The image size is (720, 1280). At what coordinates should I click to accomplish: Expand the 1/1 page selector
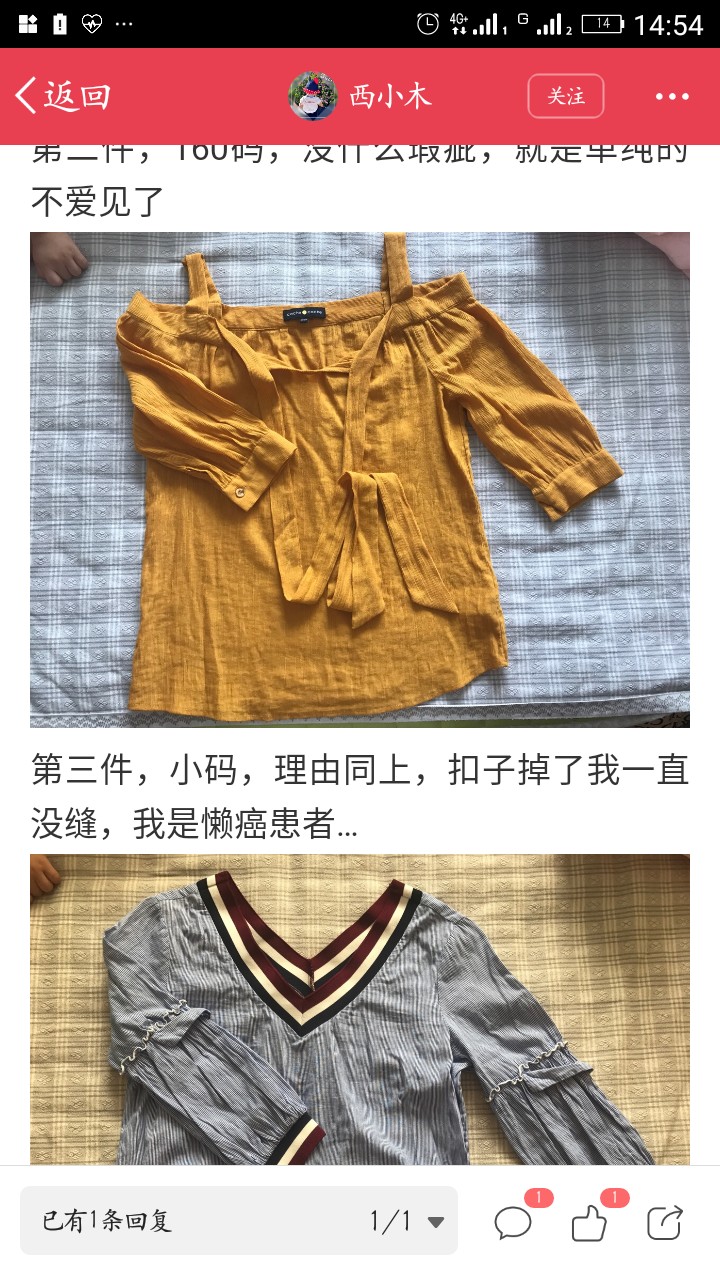pyautogui.click(x=407, y=1221)
